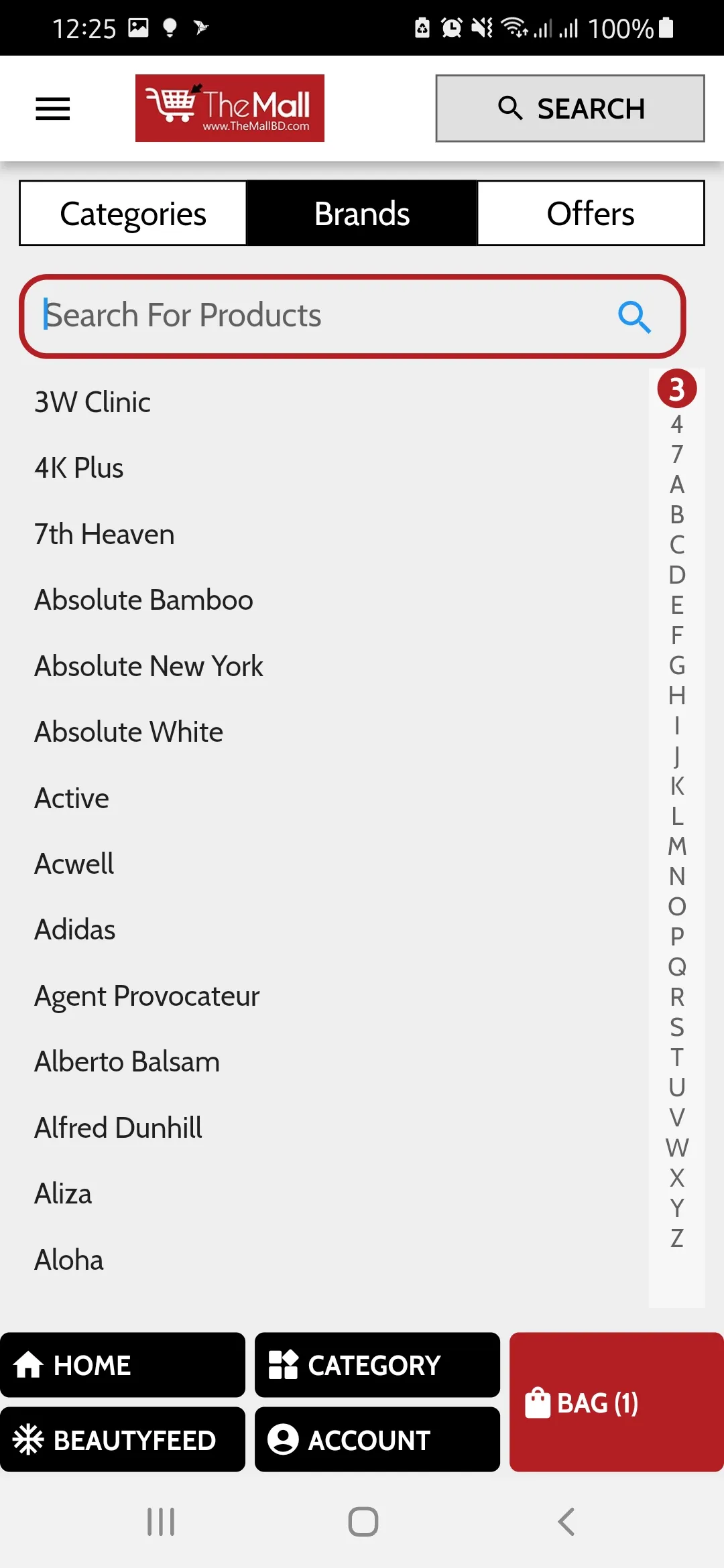Open the hamburger menu
Screen dimensions: 724x1568
(53, 109)
